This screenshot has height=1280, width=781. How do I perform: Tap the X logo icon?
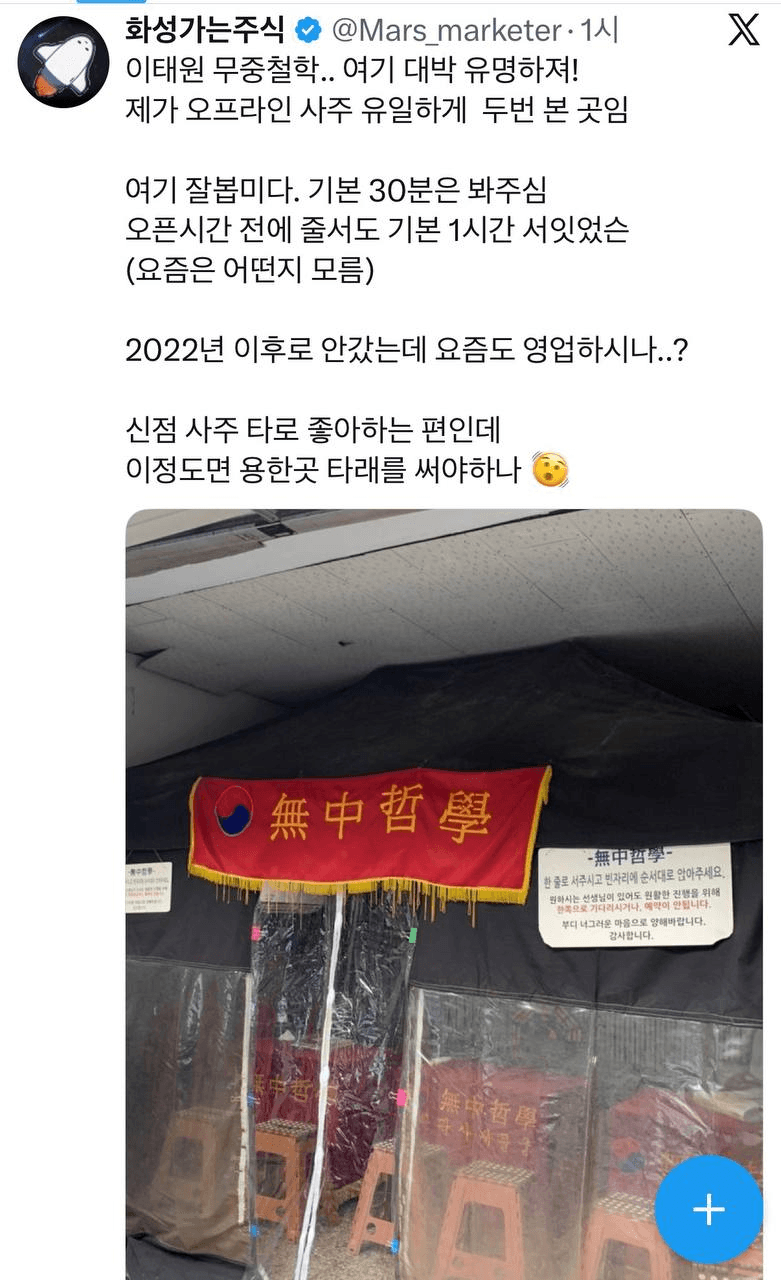coord(742,30)
